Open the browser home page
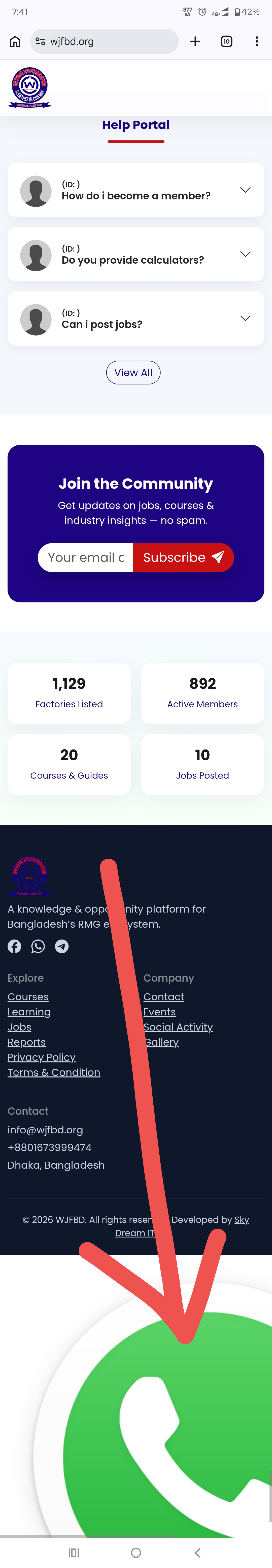 15,41
